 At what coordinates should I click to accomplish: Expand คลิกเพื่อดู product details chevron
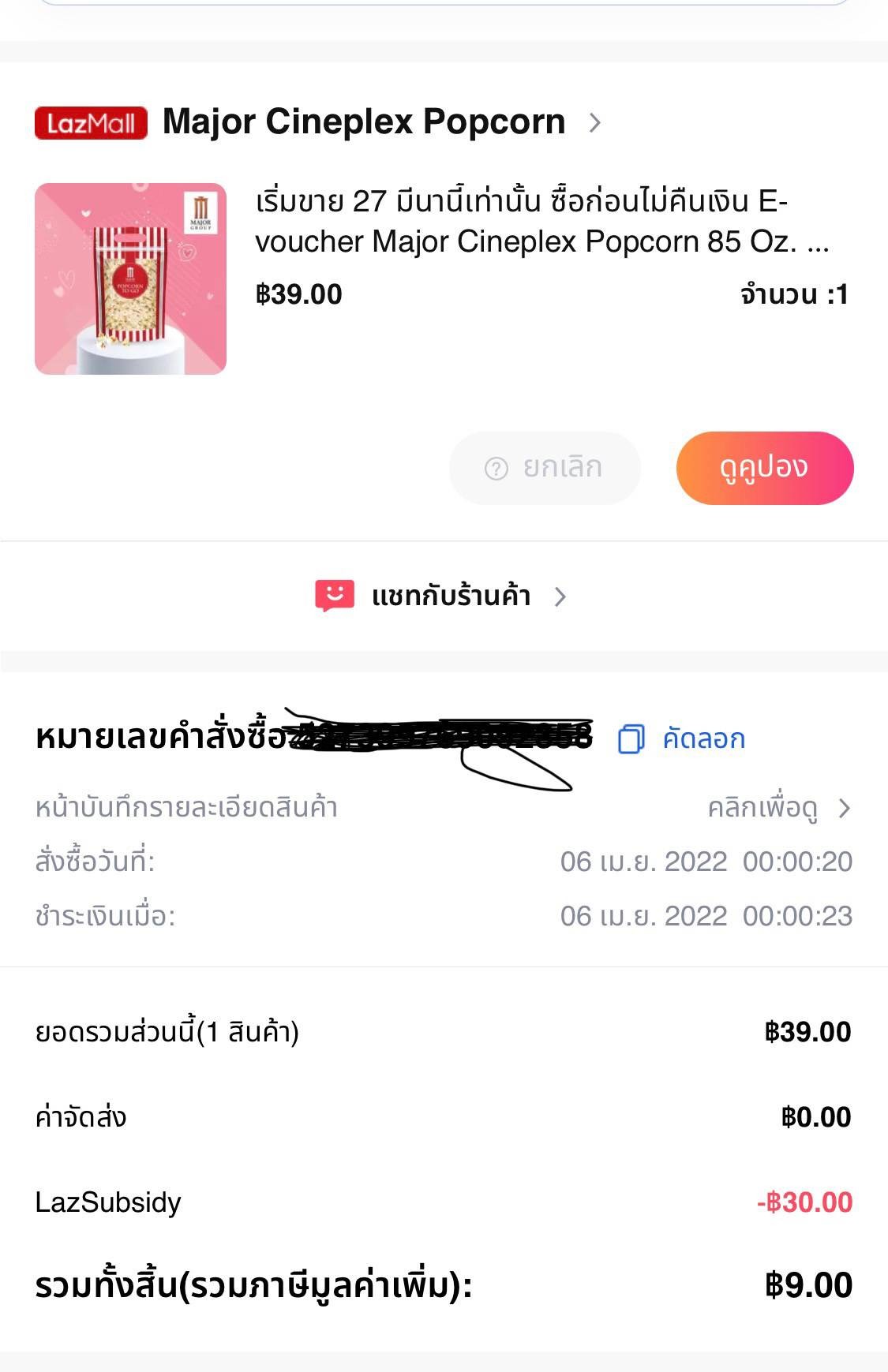[844, 808]
